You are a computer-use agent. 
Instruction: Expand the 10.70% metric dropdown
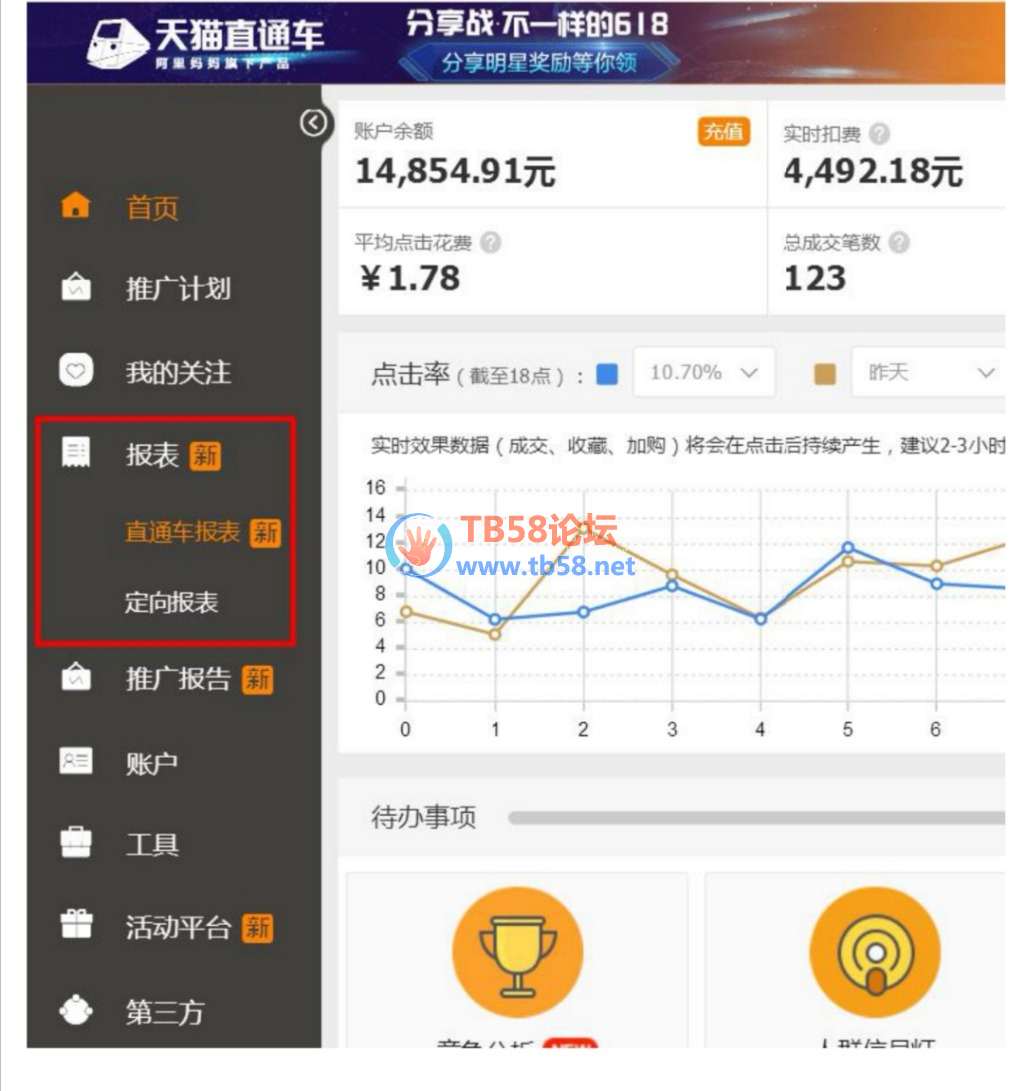coord(704,373)
